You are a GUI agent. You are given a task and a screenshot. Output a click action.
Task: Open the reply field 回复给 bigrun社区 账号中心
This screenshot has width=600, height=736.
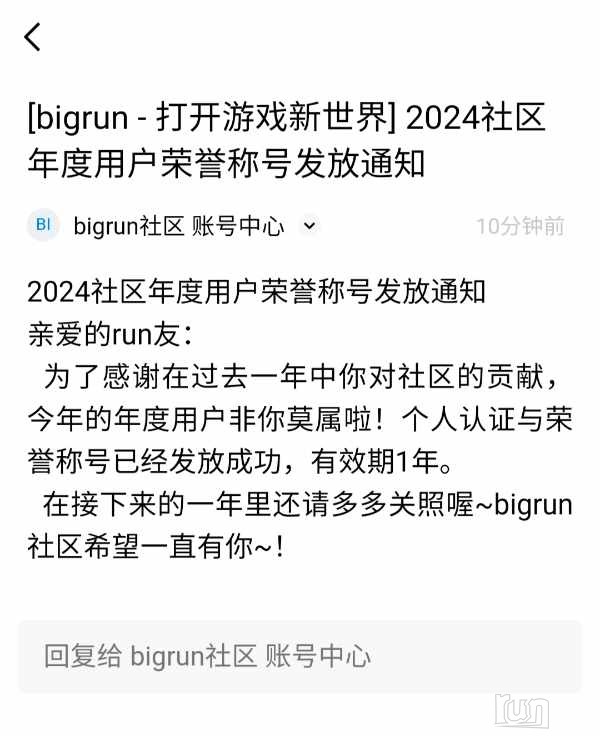298,656
